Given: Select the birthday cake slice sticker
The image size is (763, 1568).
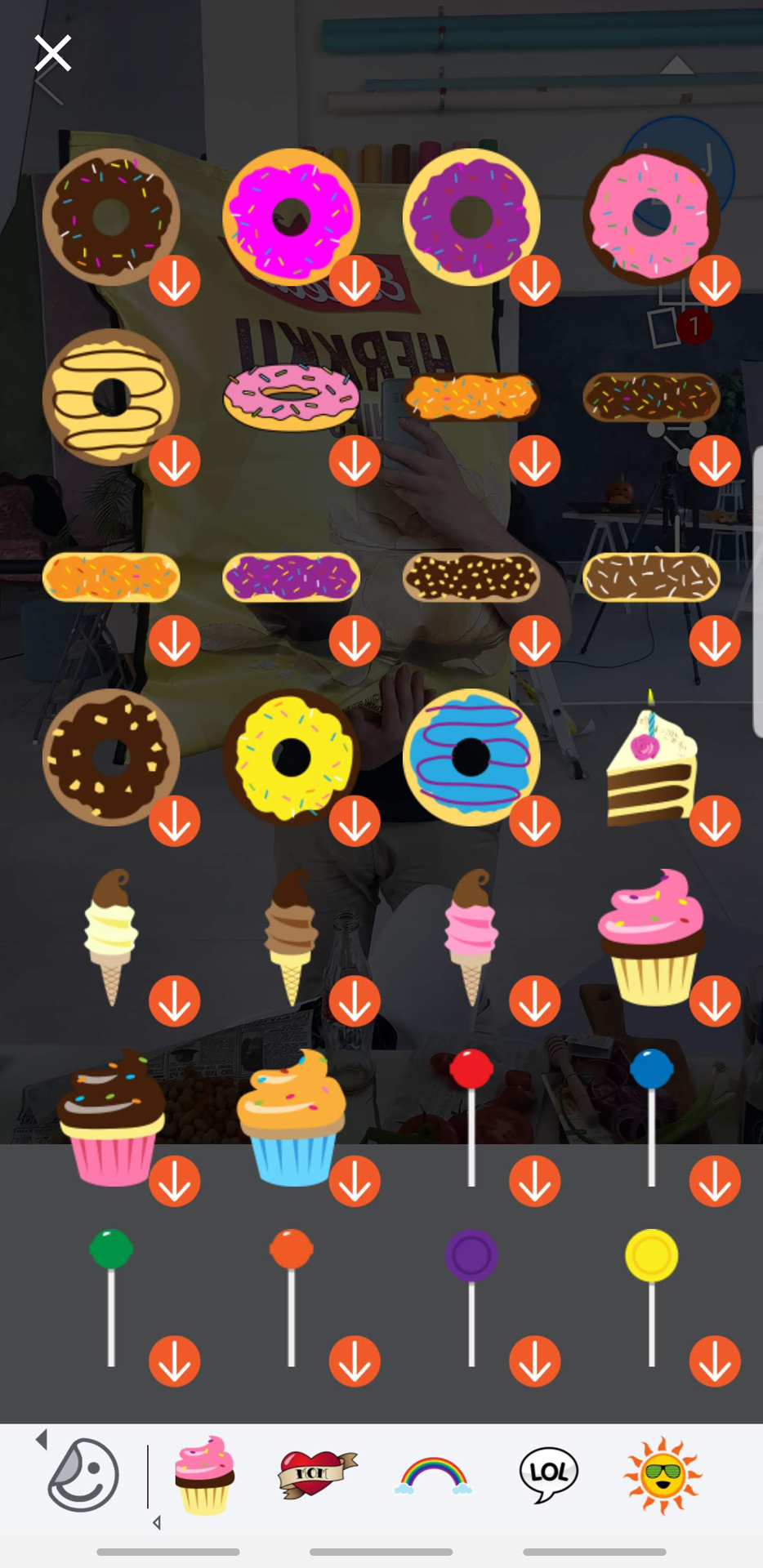Looking at the screenshot, I should pos(651,758).
